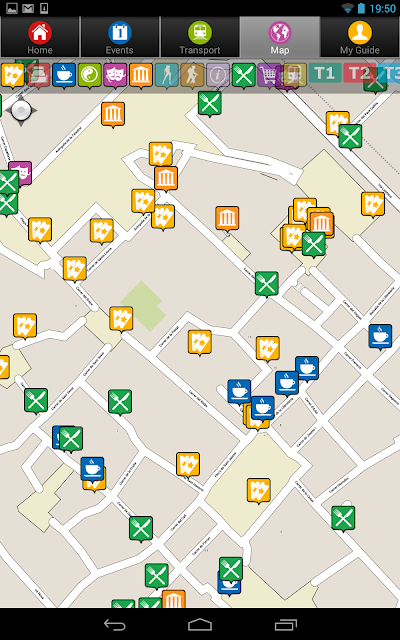Tap the map pan compass control
Image resolution: width=400 pixels, height=640 pixels.
(x=21, y=110)
